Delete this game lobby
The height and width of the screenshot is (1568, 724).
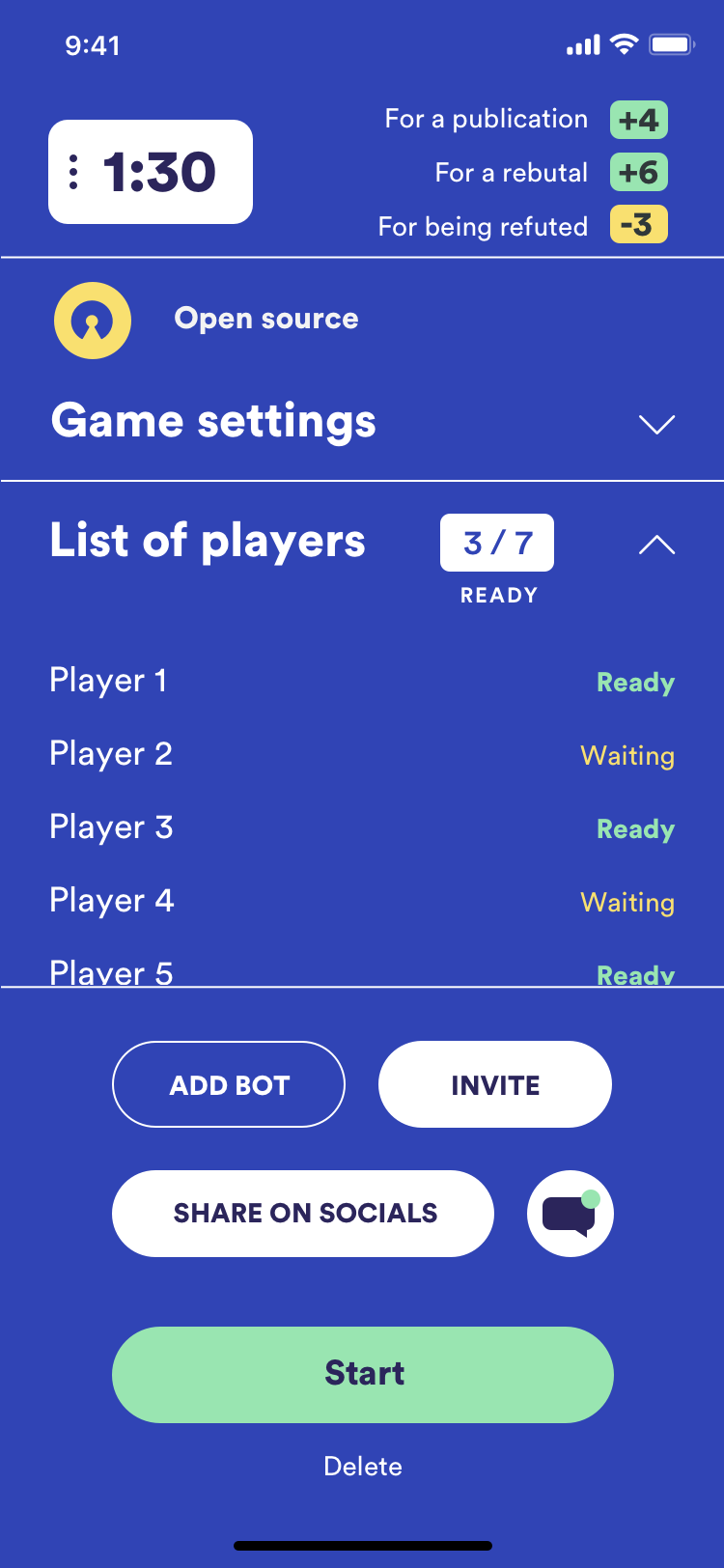click(x=363, y=1467)
